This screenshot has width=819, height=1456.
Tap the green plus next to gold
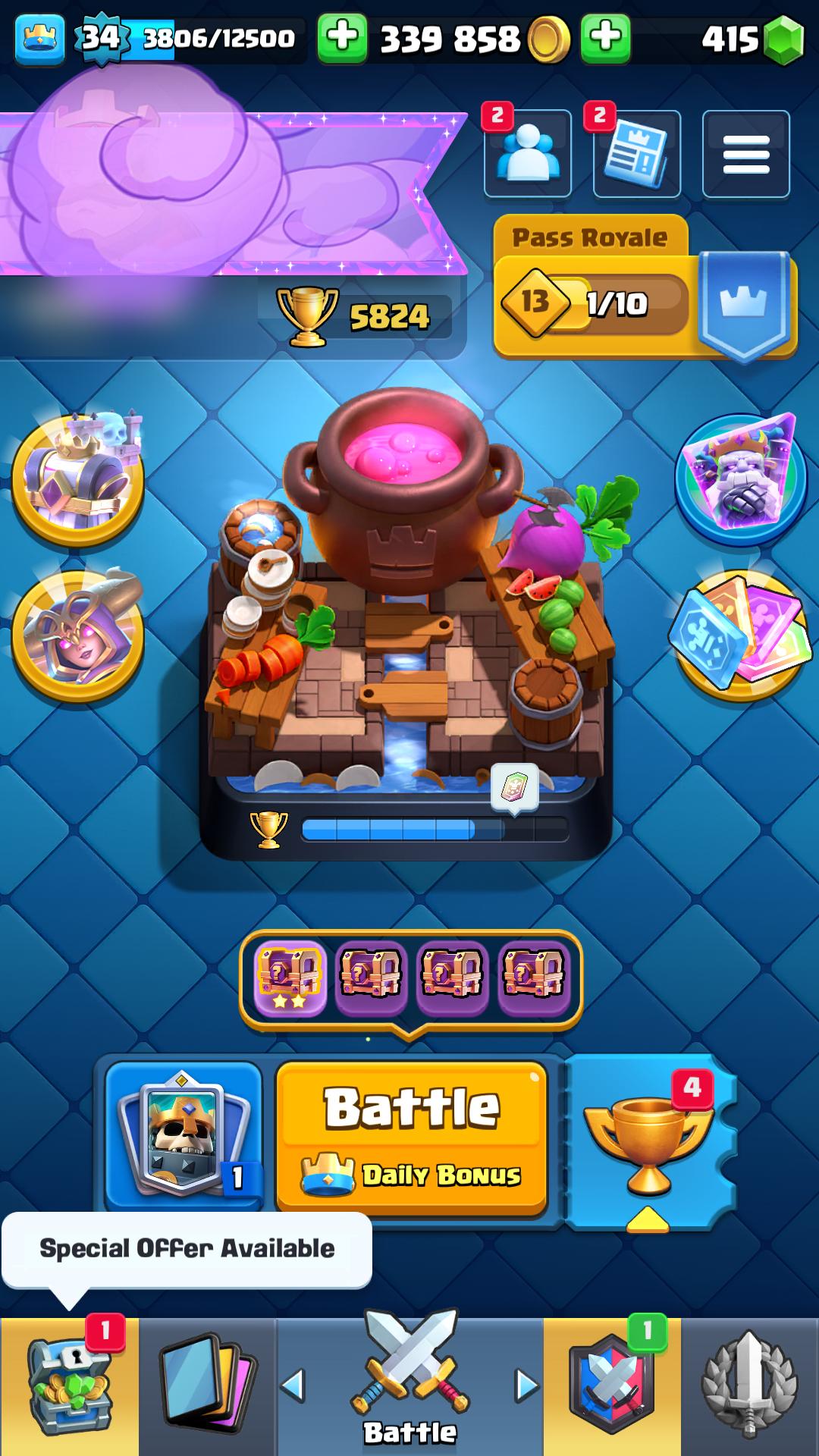(342, 36)
